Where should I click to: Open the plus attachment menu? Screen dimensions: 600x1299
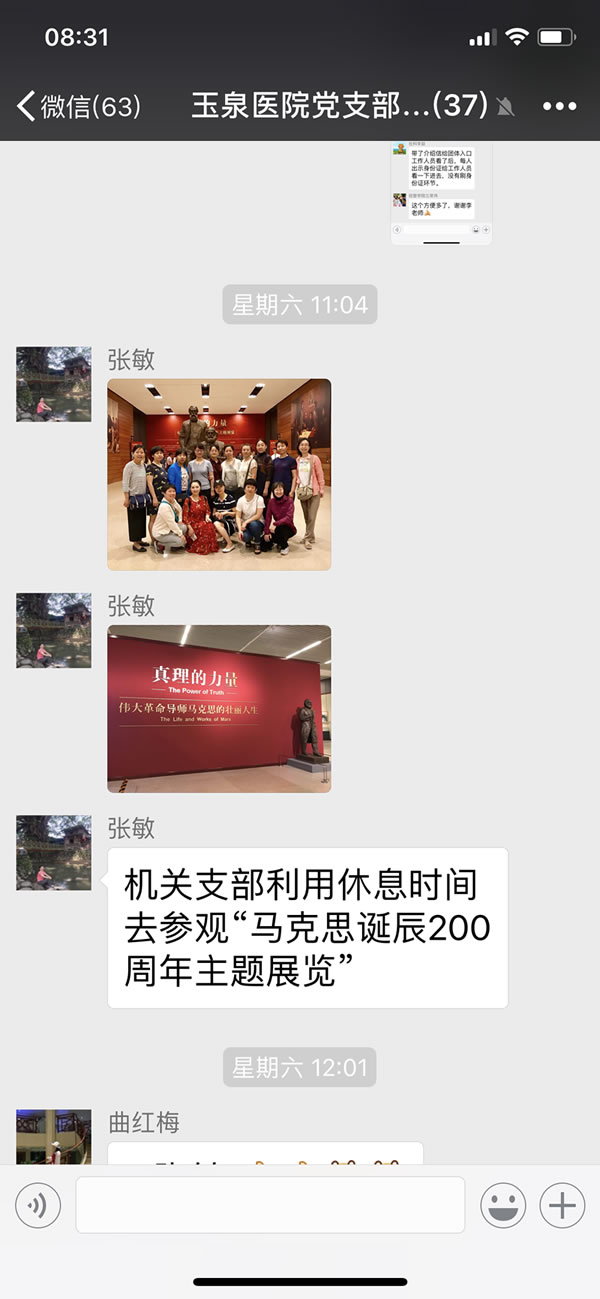click(562, 1206)
